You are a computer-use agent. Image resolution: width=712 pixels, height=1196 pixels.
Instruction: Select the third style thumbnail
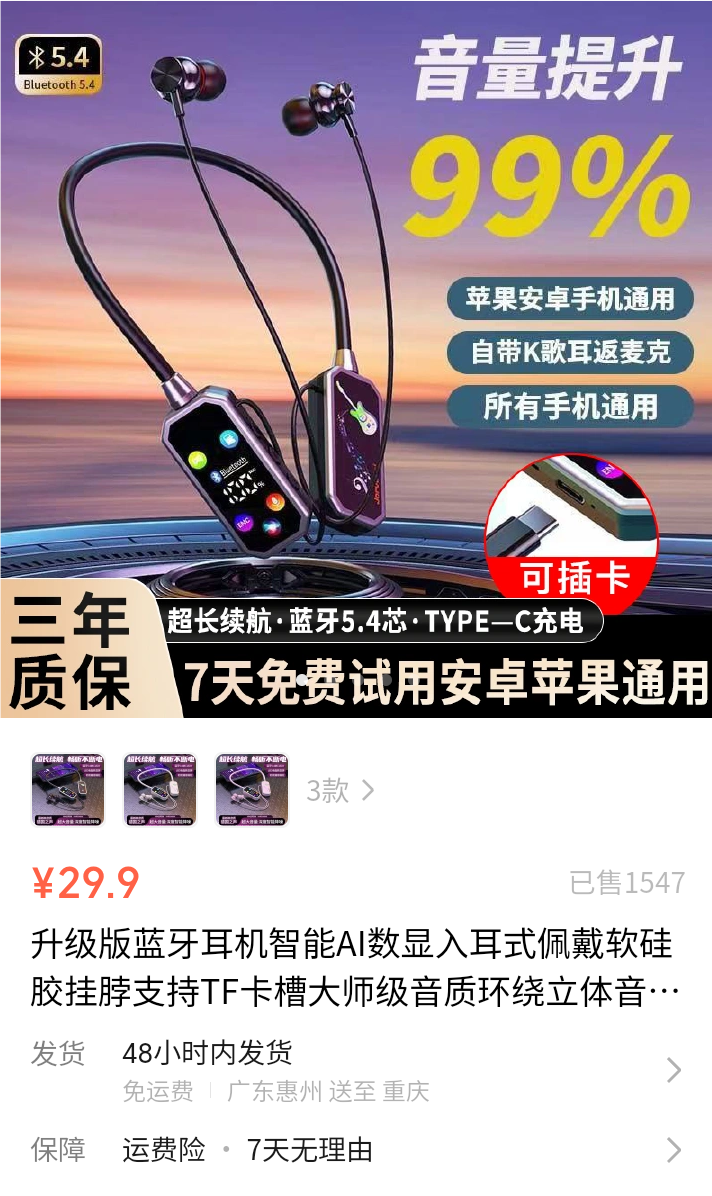252,790
